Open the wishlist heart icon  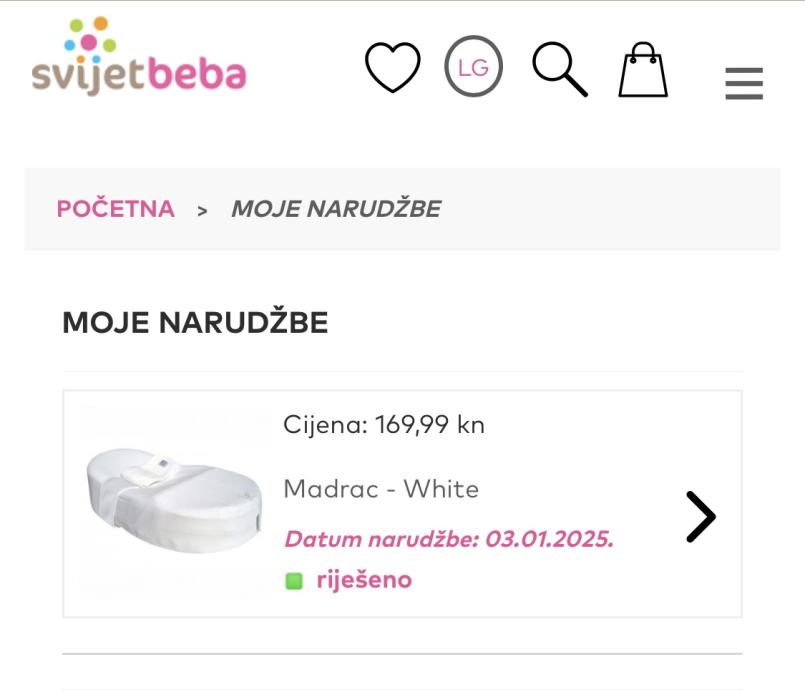(392, 67)
